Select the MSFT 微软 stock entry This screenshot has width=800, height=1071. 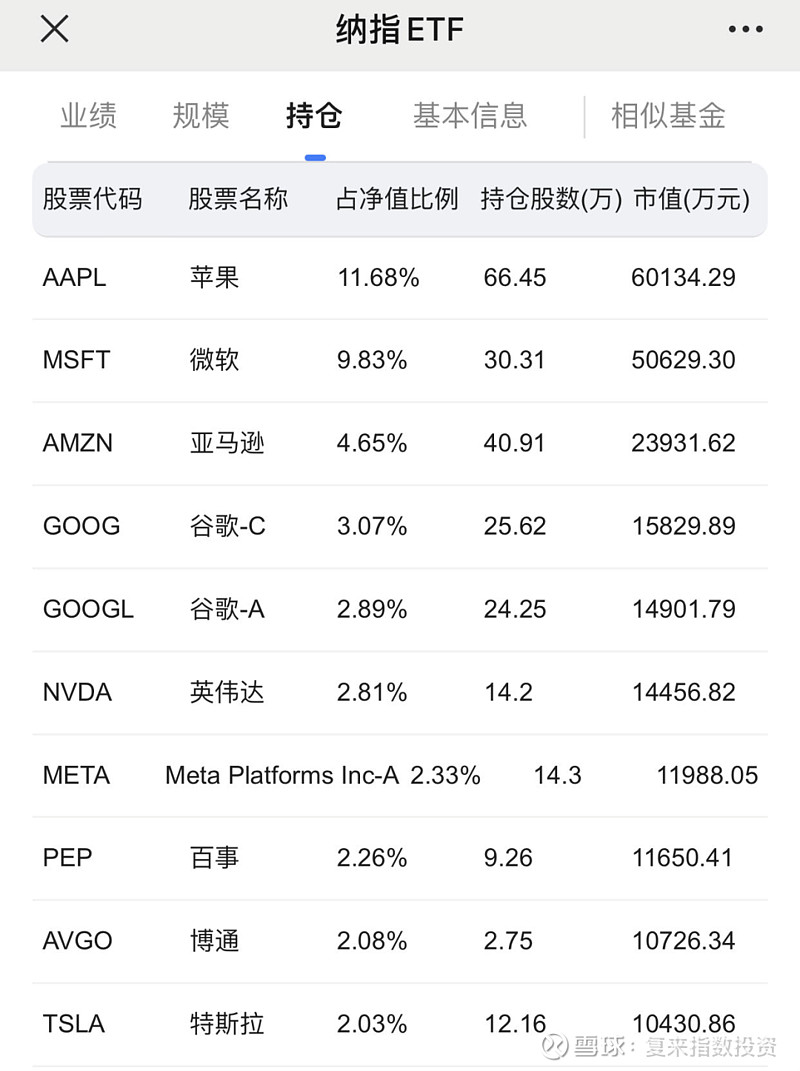click(400, 360)
